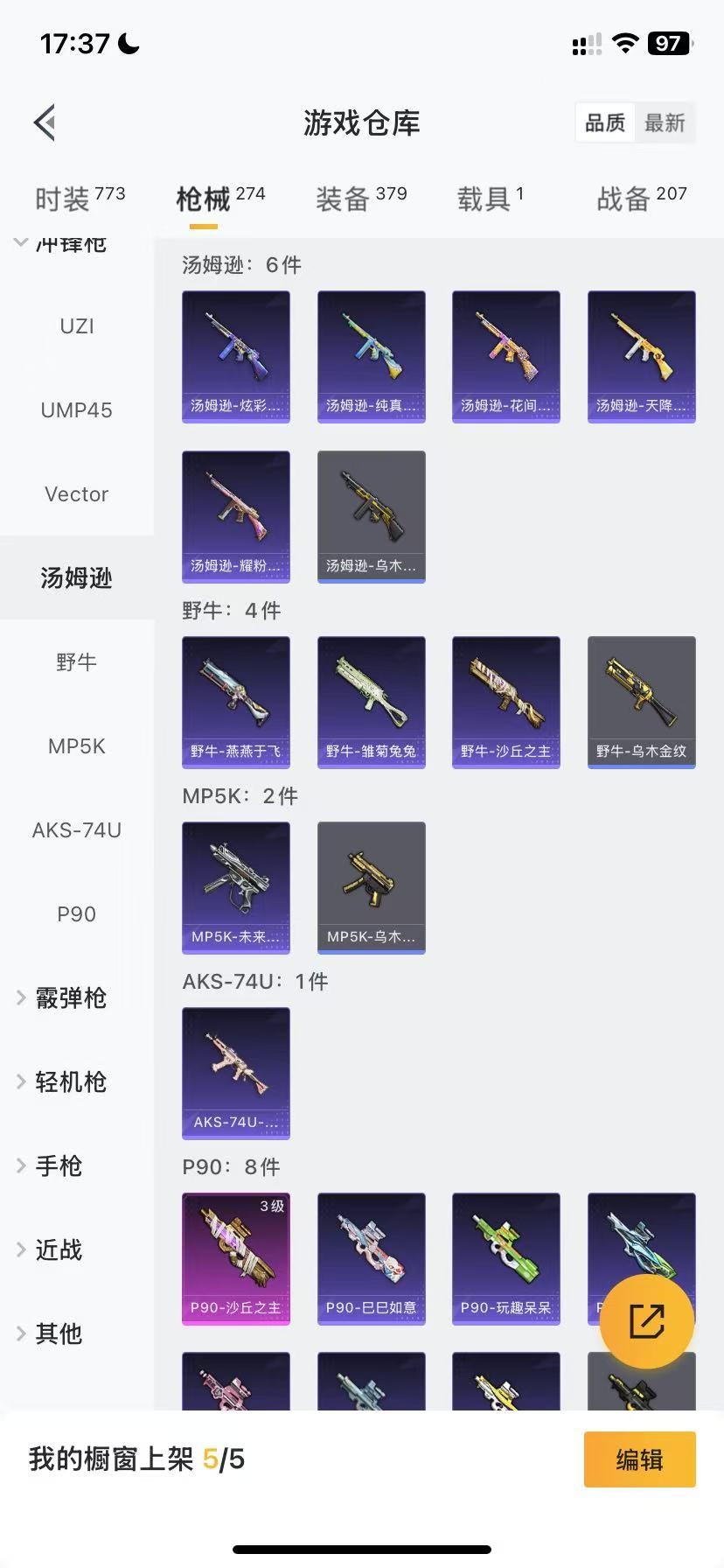Sort by 最新

(665, 123)
